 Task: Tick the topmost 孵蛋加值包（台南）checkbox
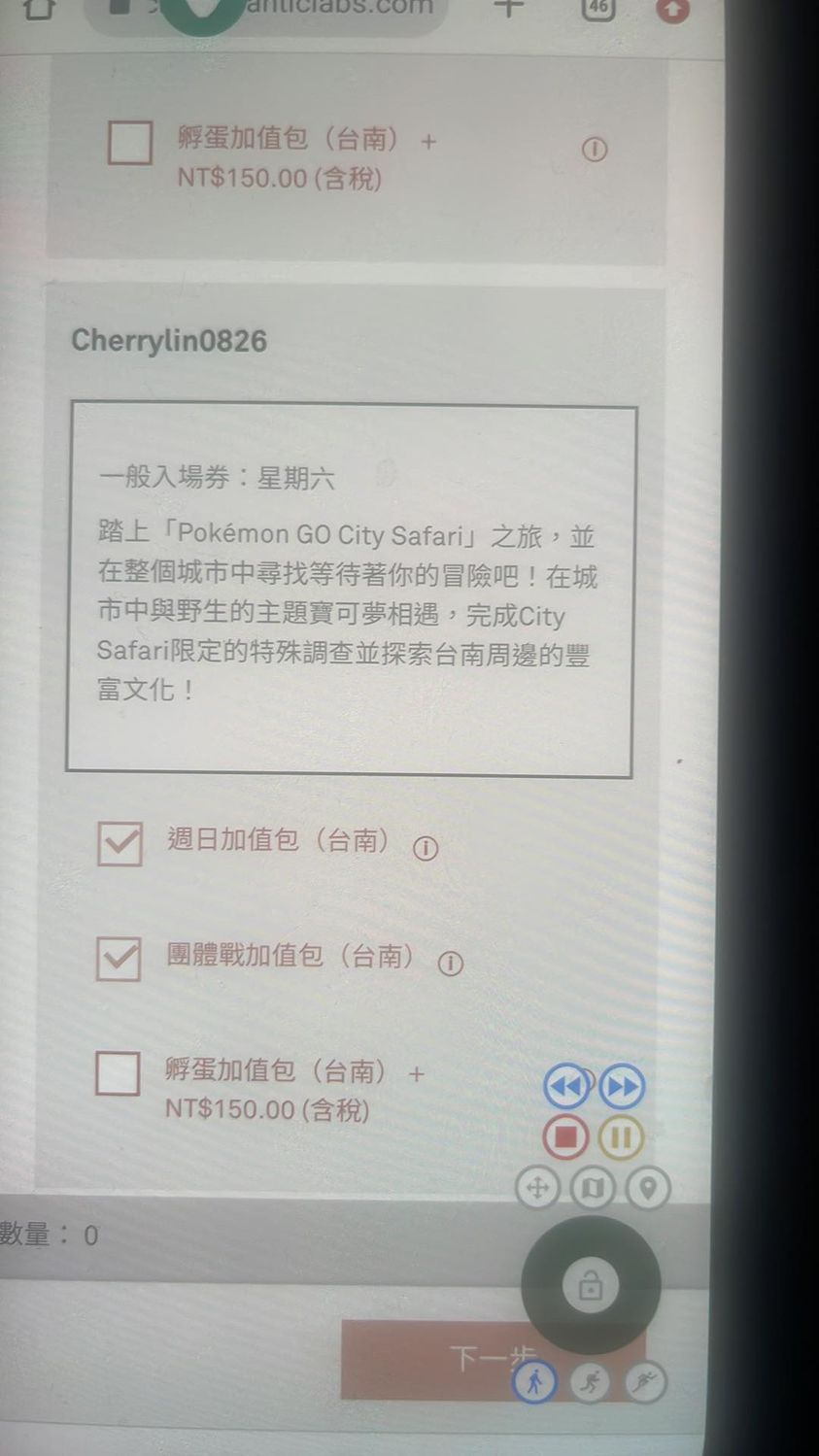130,143
